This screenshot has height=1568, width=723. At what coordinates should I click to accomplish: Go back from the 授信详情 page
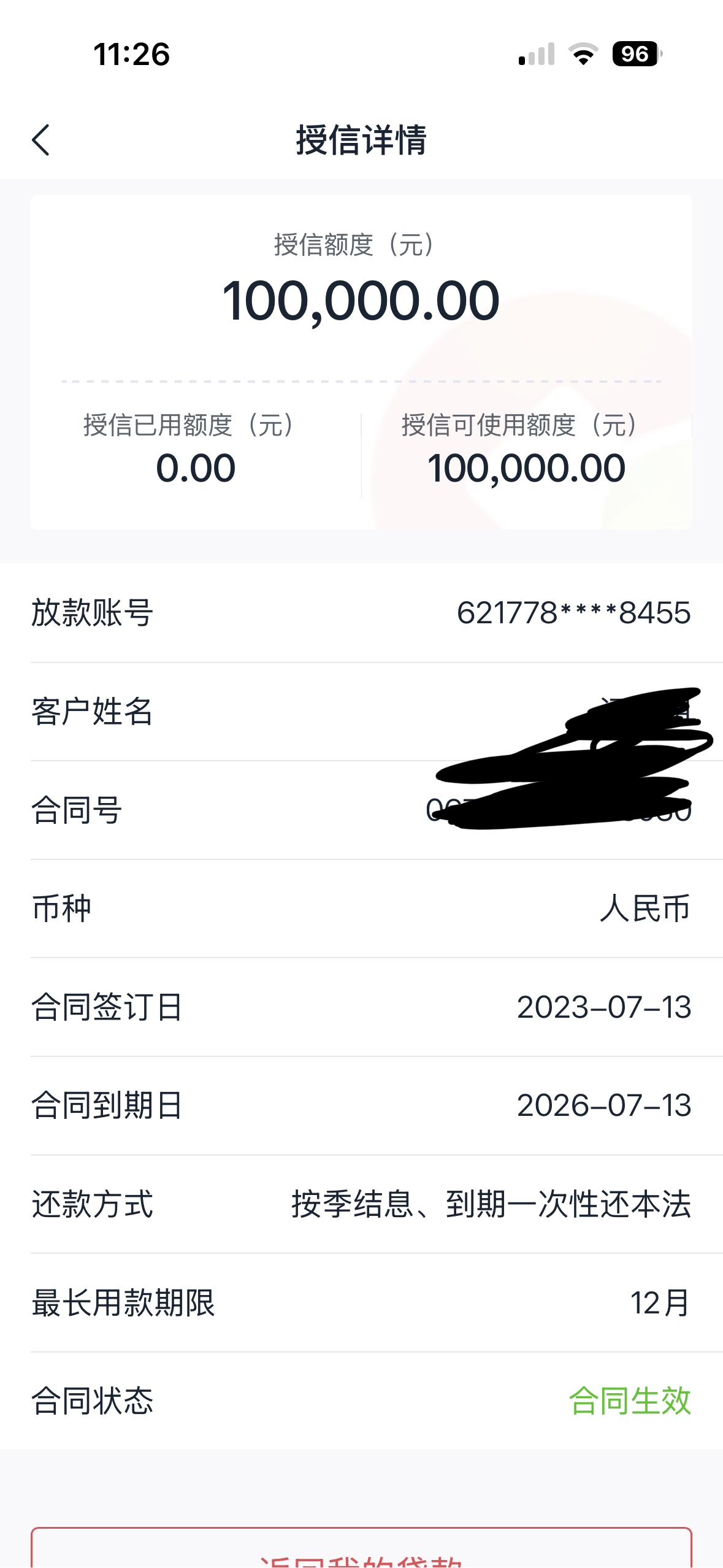tap(41, 140)
